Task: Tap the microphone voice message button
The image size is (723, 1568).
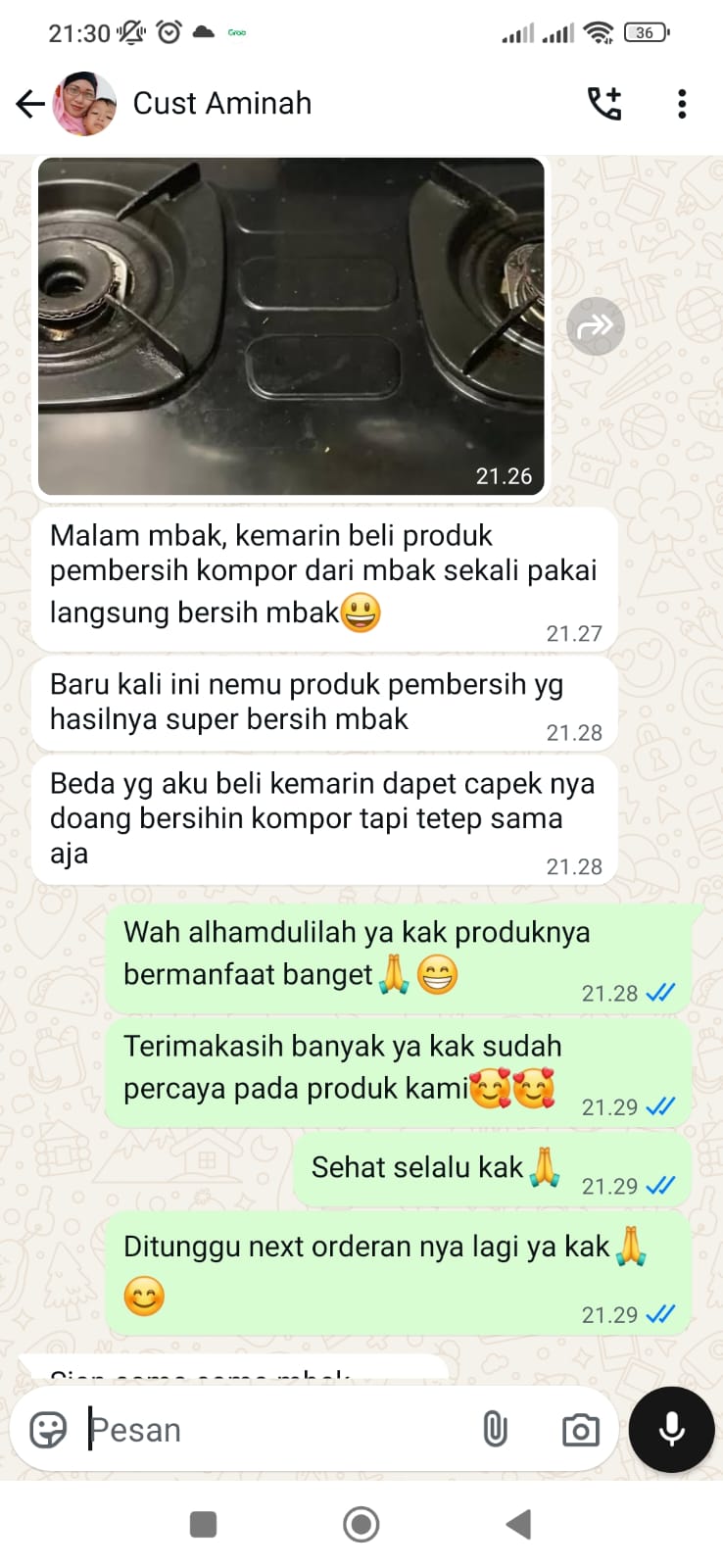Action: [x=672, y=1430]
